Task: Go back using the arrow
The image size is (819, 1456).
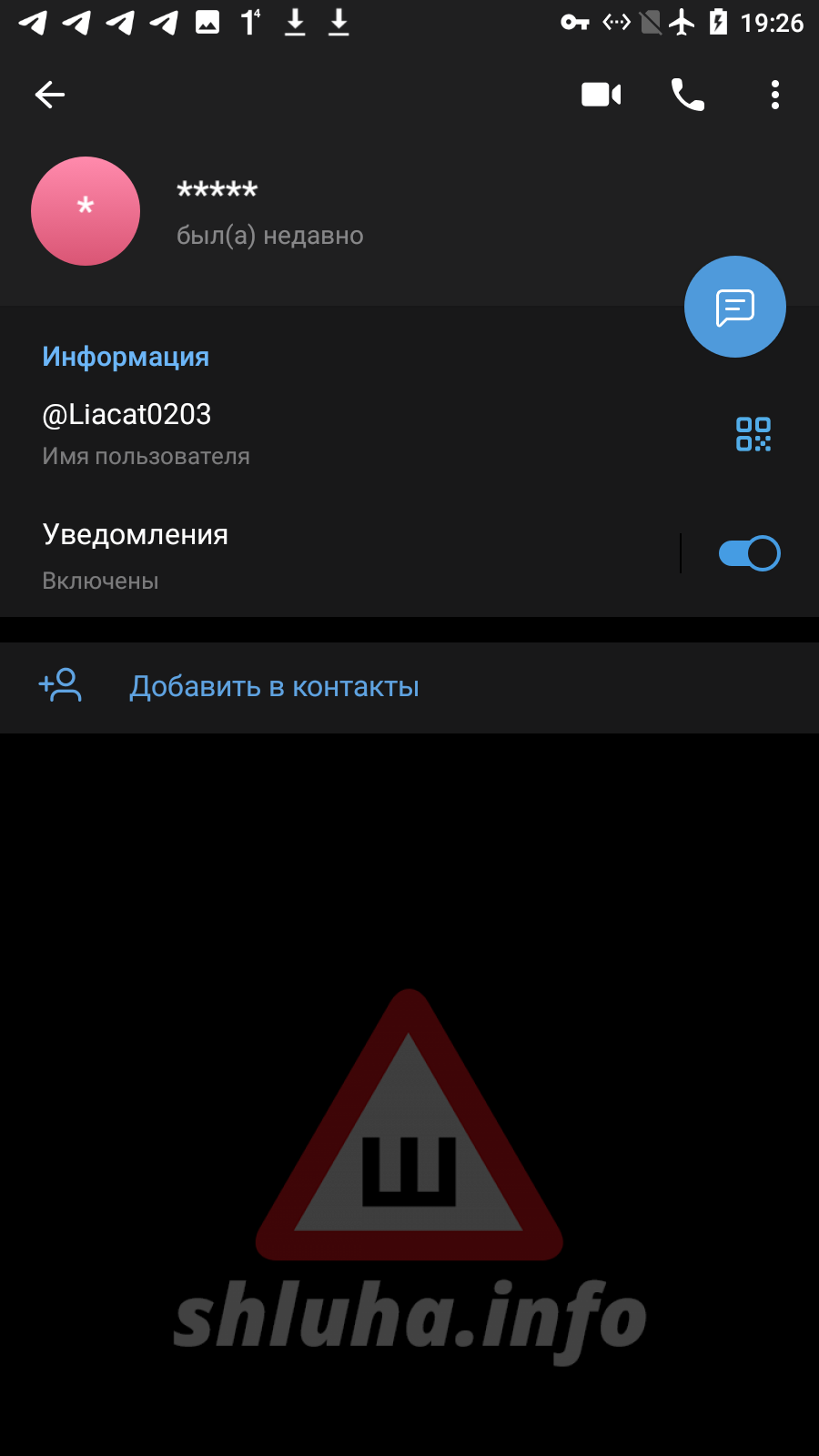Action: click(x=50, y=95)
